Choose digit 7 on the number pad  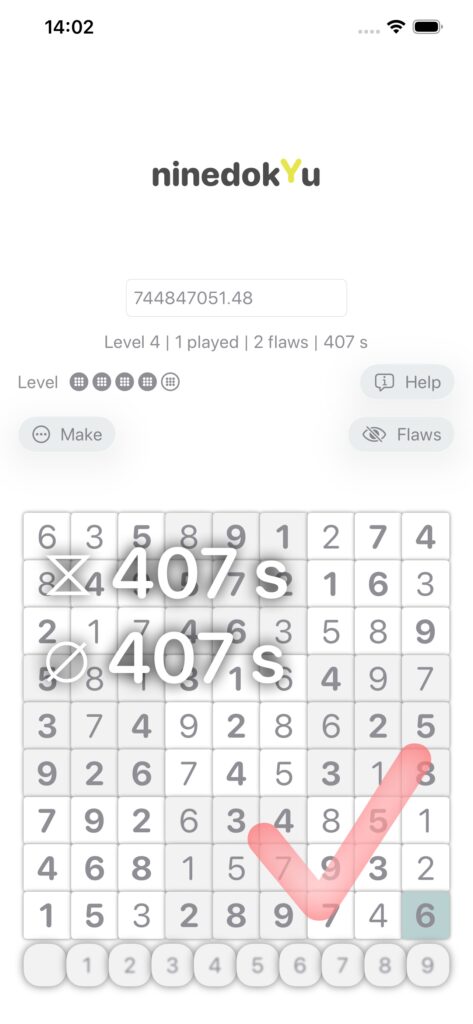(x=342, y=965)
